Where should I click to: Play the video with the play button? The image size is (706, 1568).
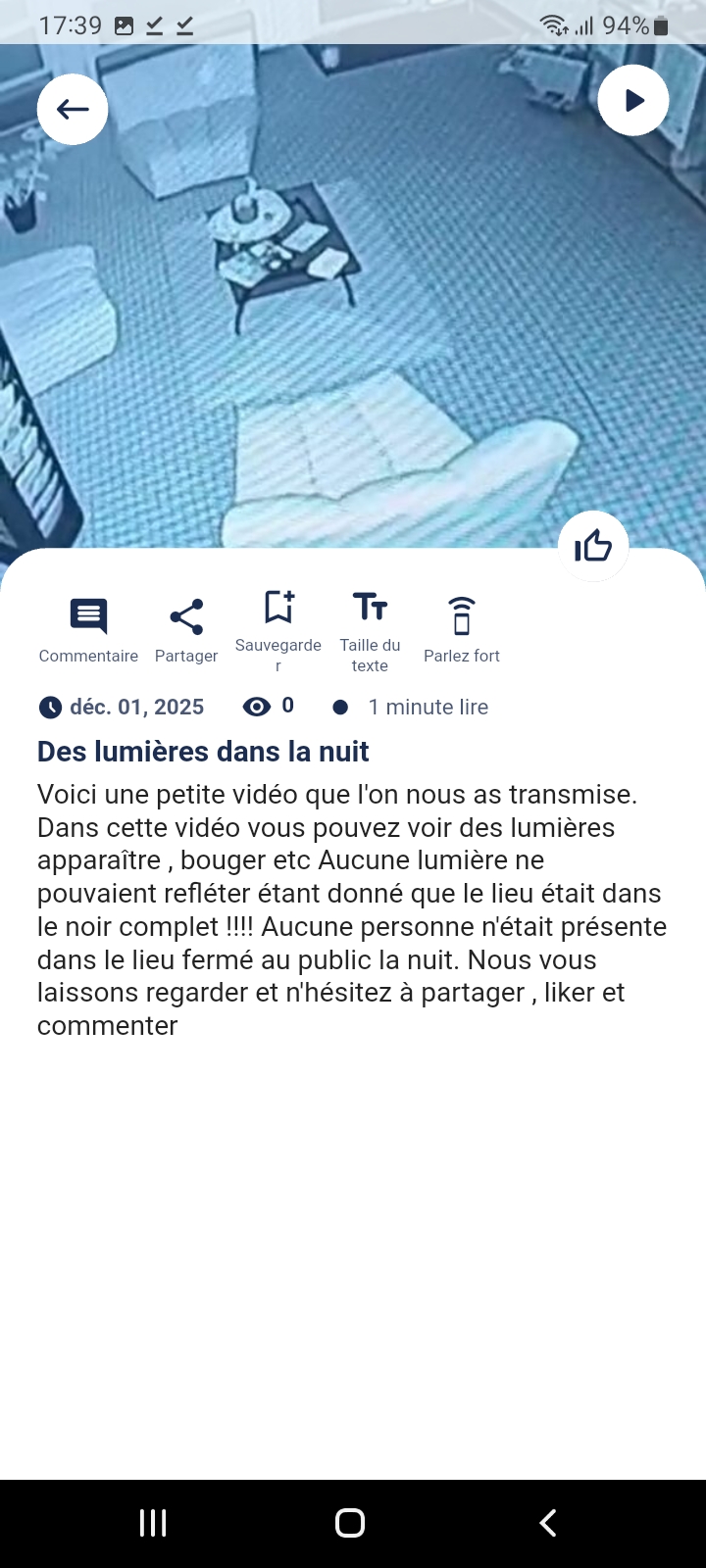click(633, 100)
